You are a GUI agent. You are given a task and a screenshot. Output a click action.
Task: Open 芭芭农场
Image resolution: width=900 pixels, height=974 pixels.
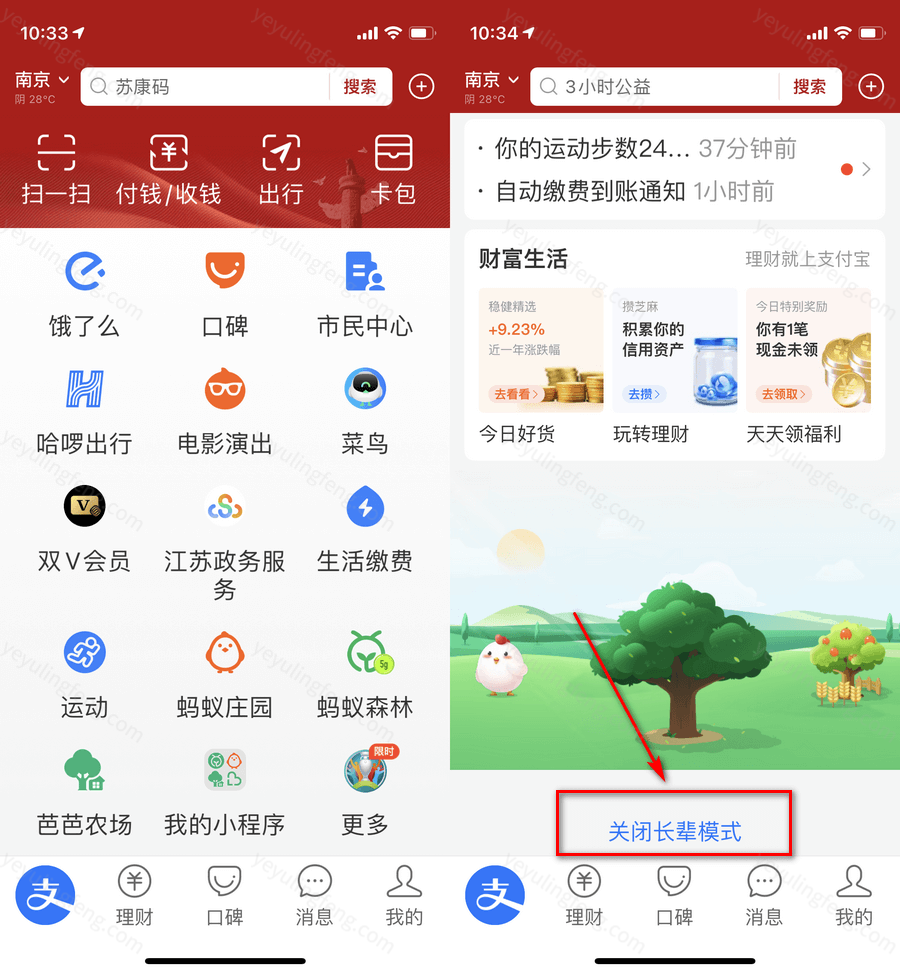[84, 790]
